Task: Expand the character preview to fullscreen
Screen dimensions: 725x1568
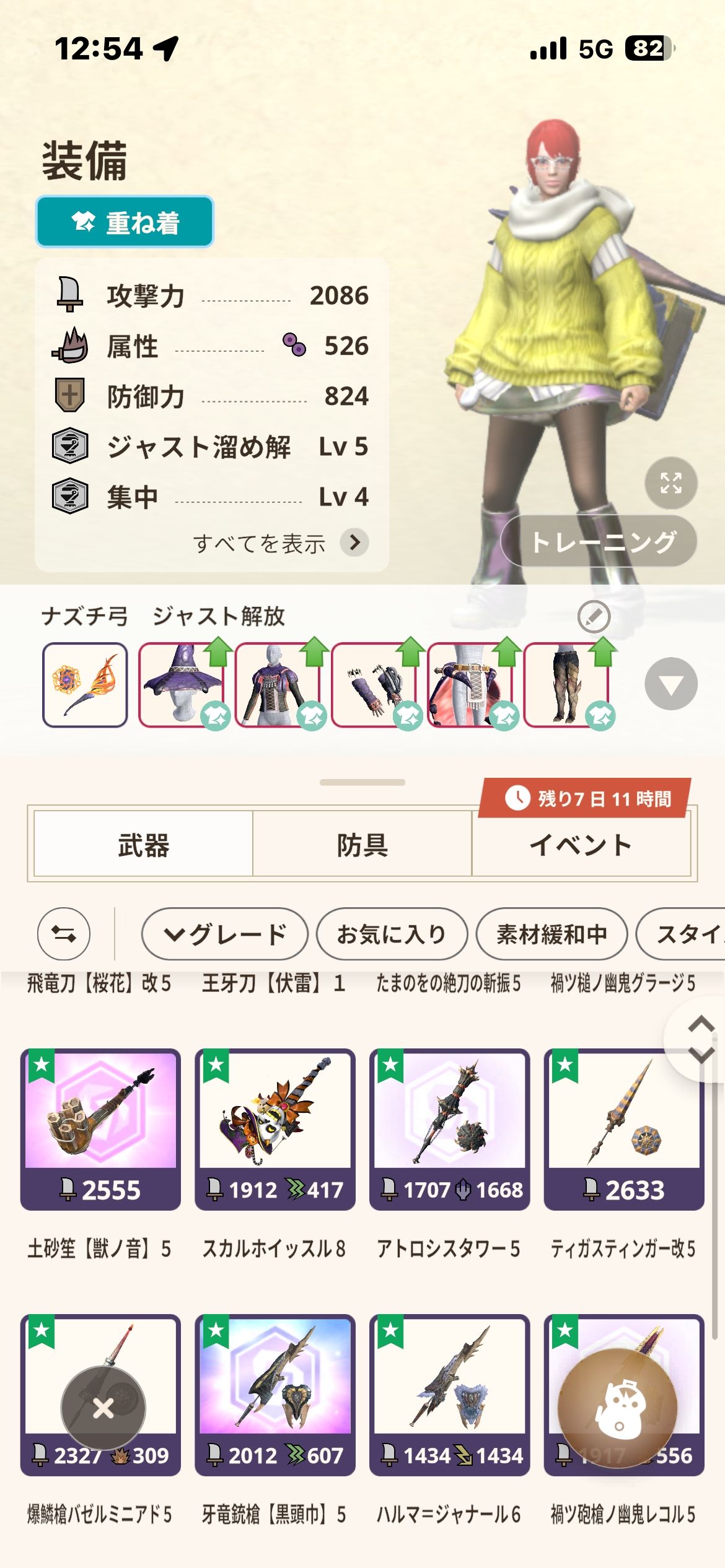Action: click(670, 483)
